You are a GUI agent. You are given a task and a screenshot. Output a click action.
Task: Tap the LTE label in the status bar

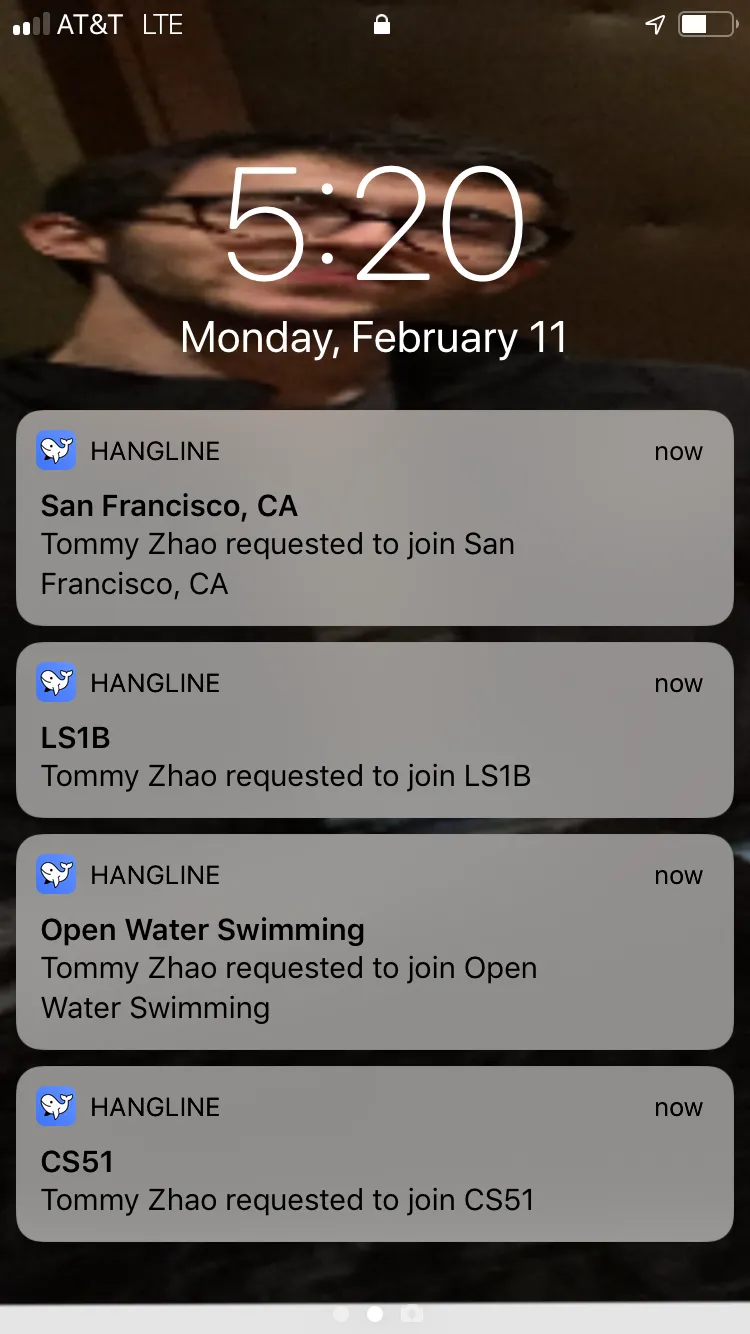point(160,24)
